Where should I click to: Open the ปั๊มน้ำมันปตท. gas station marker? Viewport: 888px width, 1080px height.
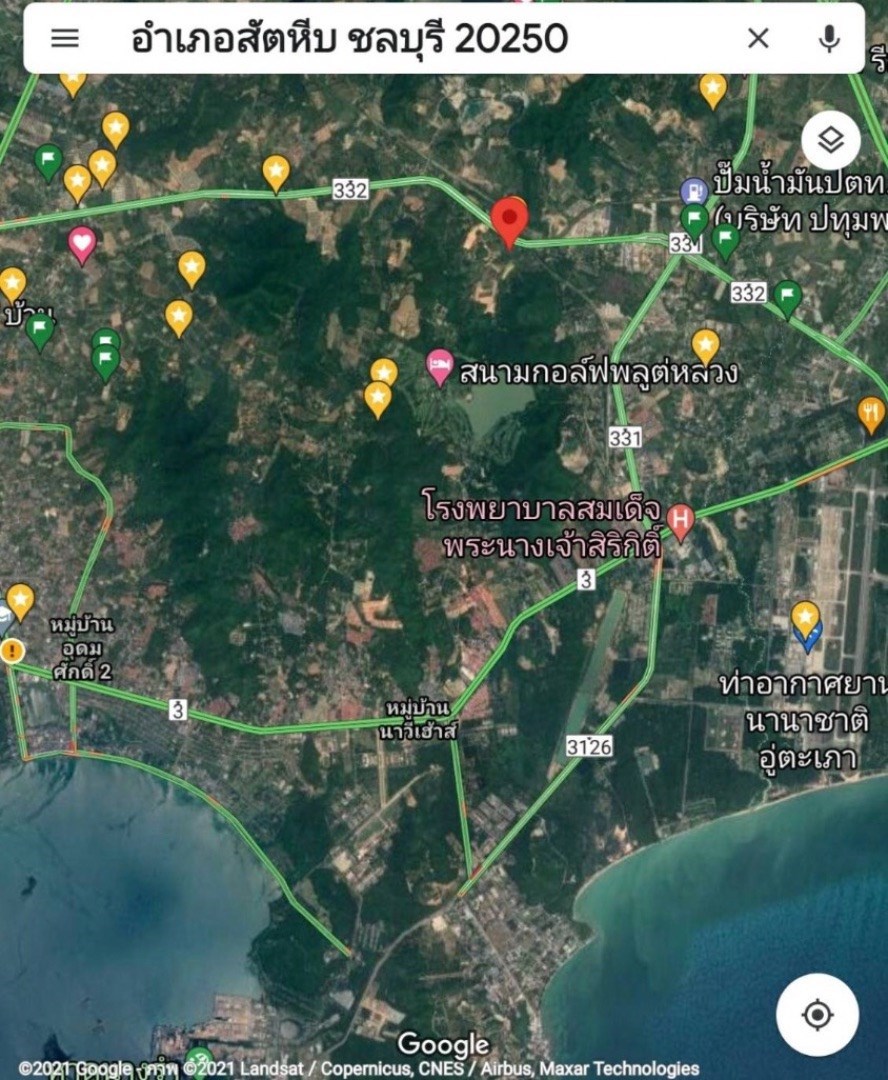pyautogui.click(x=692, y=190)
